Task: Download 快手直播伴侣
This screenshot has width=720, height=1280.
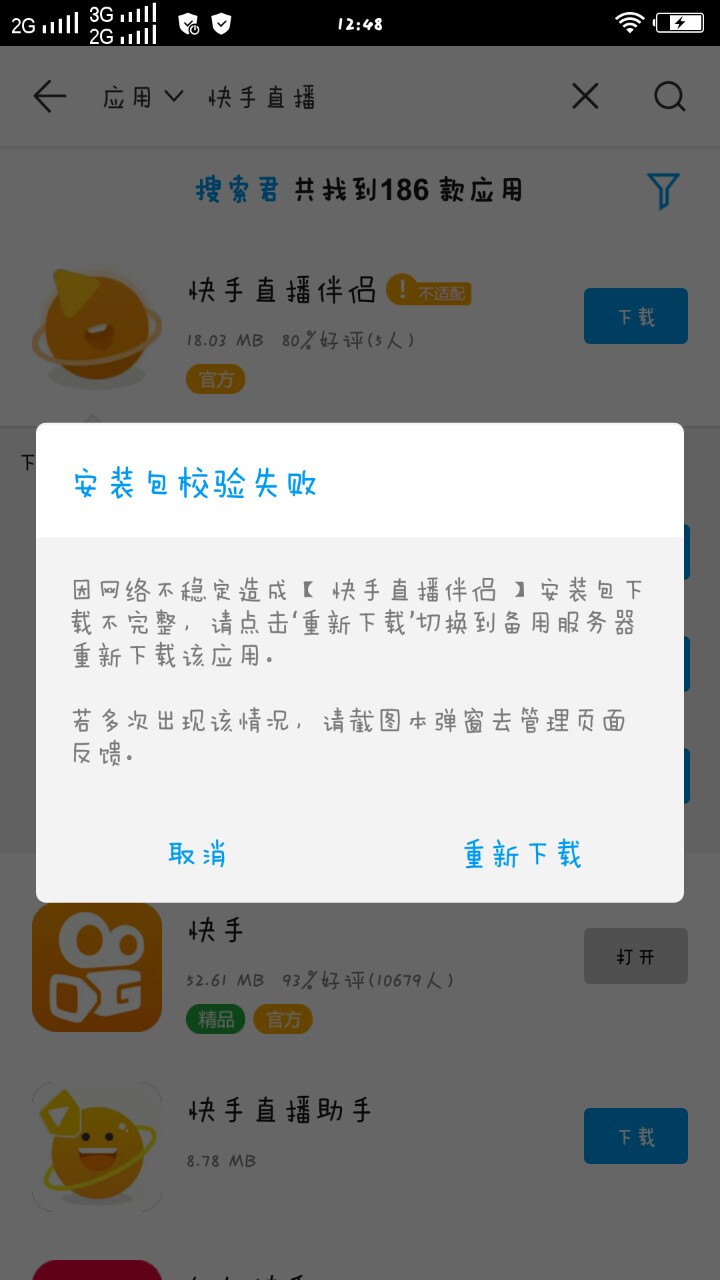Action: point(636,316)
